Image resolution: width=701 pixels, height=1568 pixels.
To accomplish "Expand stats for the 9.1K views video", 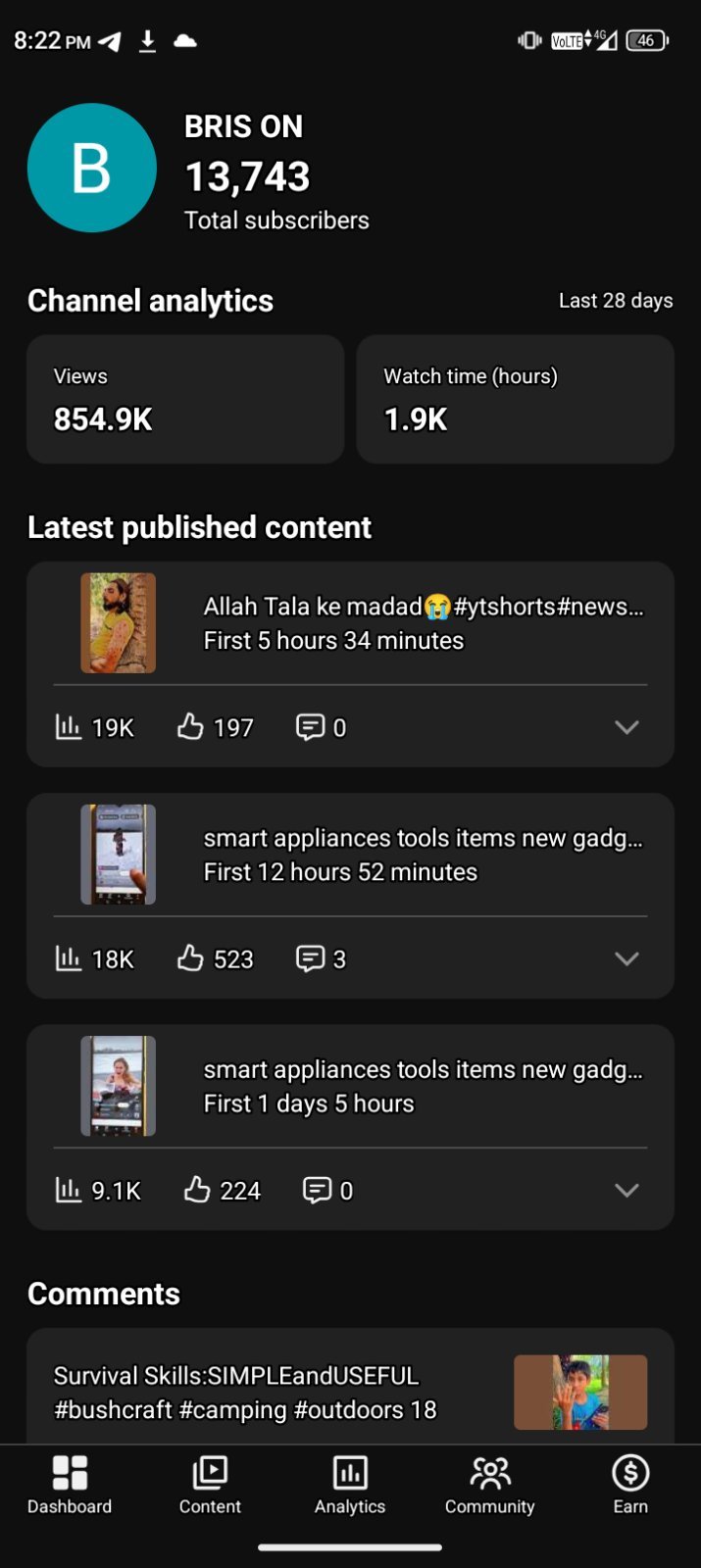I will tap(626, 1190).
